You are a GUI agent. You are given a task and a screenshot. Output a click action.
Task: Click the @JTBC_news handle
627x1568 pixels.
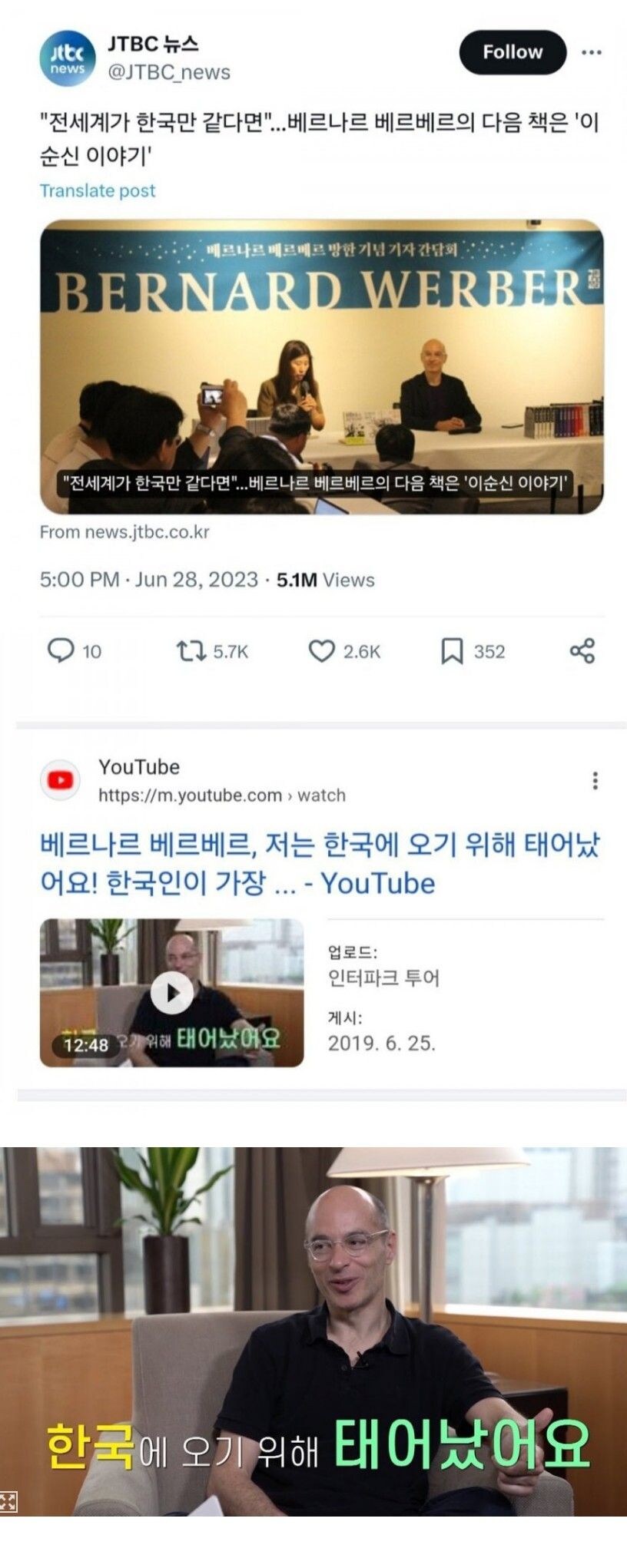coord(166,74)
